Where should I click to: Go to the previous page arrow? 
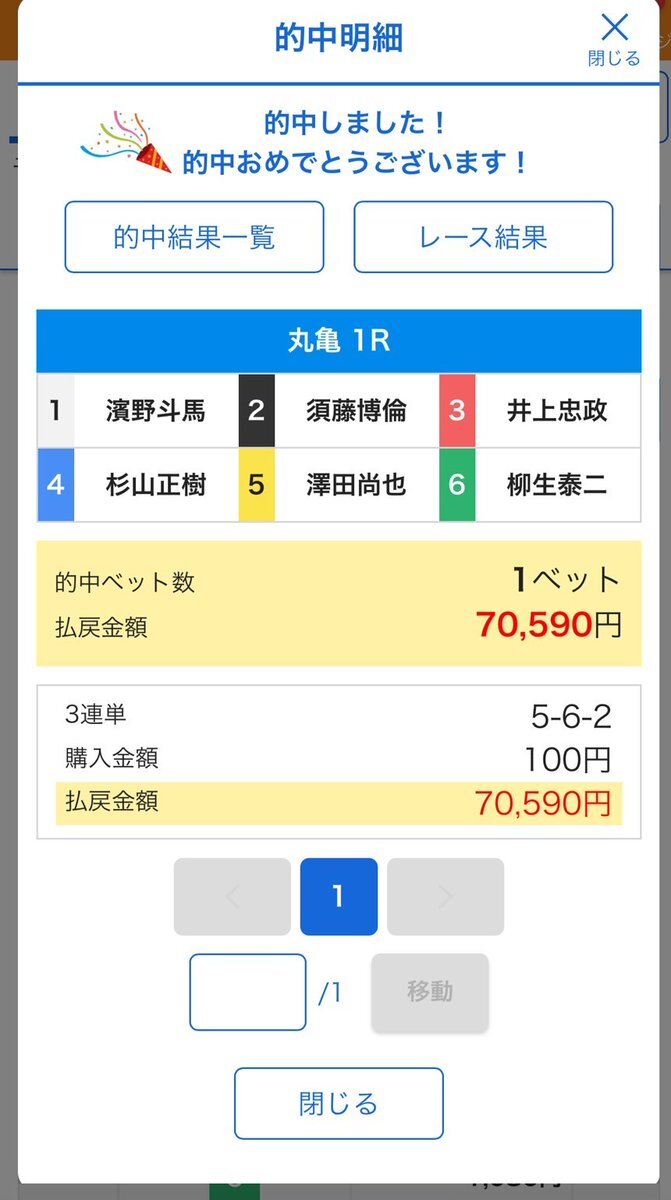[x=232, y=896]
